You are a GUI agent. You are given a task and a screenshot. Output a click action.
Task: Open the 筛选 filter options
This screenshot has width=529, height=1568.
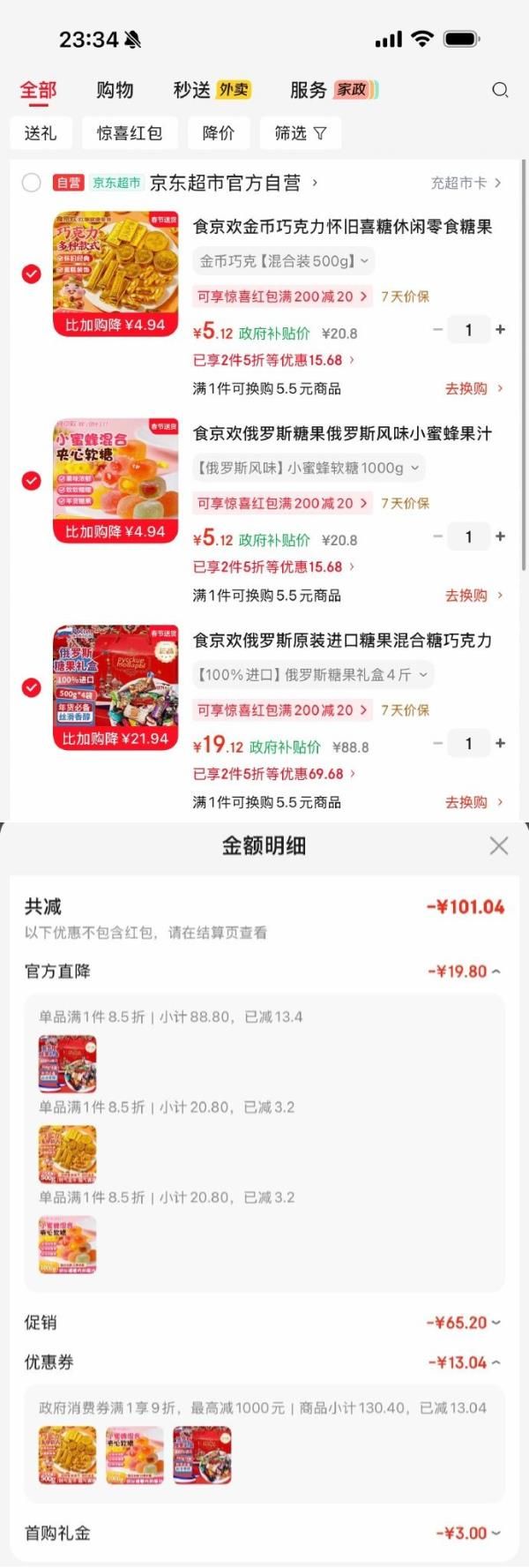[x=300, y=133]
